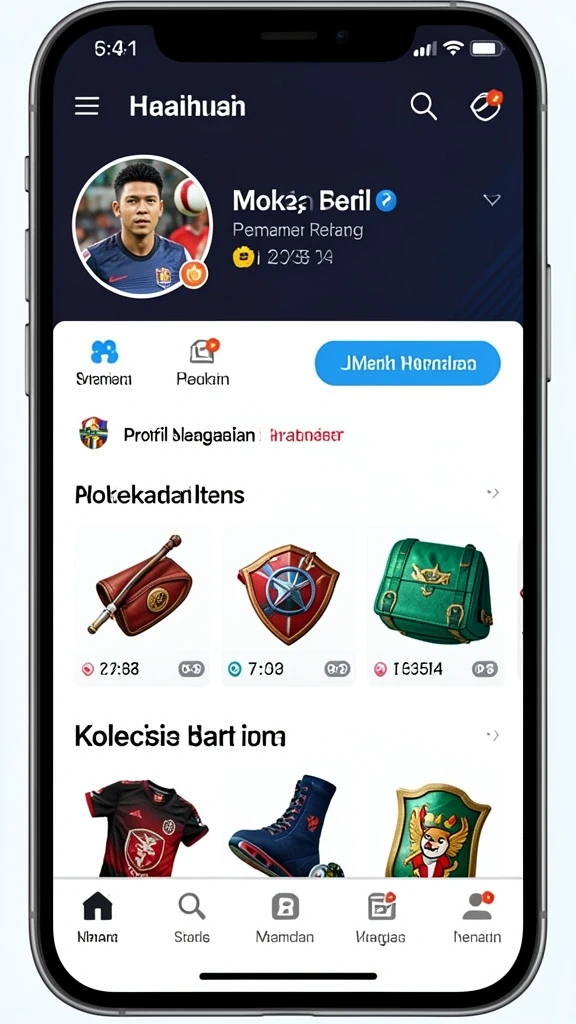576x1024 pixels.
Task: Open the brown leather pouch item card
Action: coord(142,606)
